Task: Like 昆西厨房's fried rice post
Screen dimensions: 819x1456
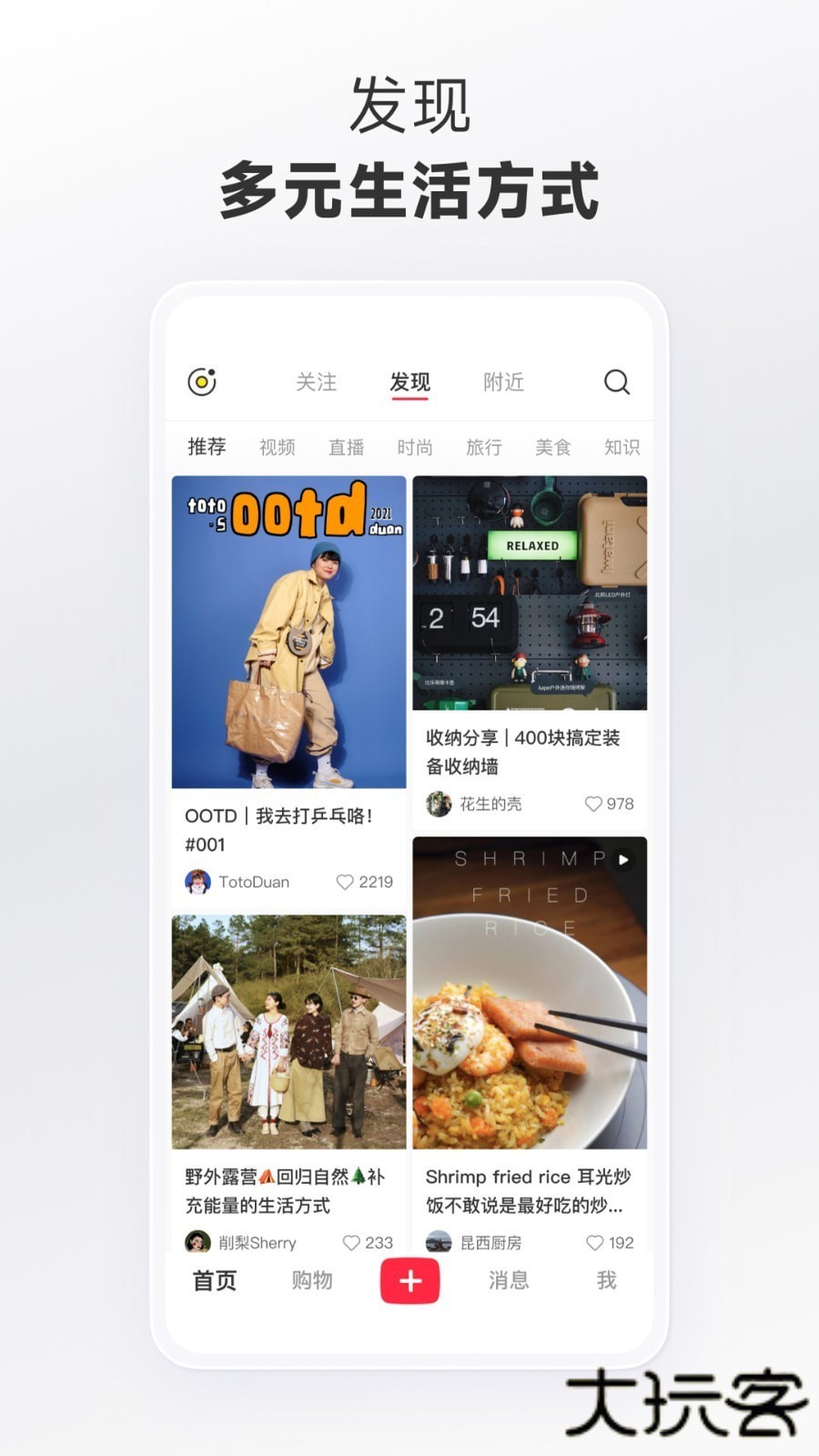Action: (596, 1241)
